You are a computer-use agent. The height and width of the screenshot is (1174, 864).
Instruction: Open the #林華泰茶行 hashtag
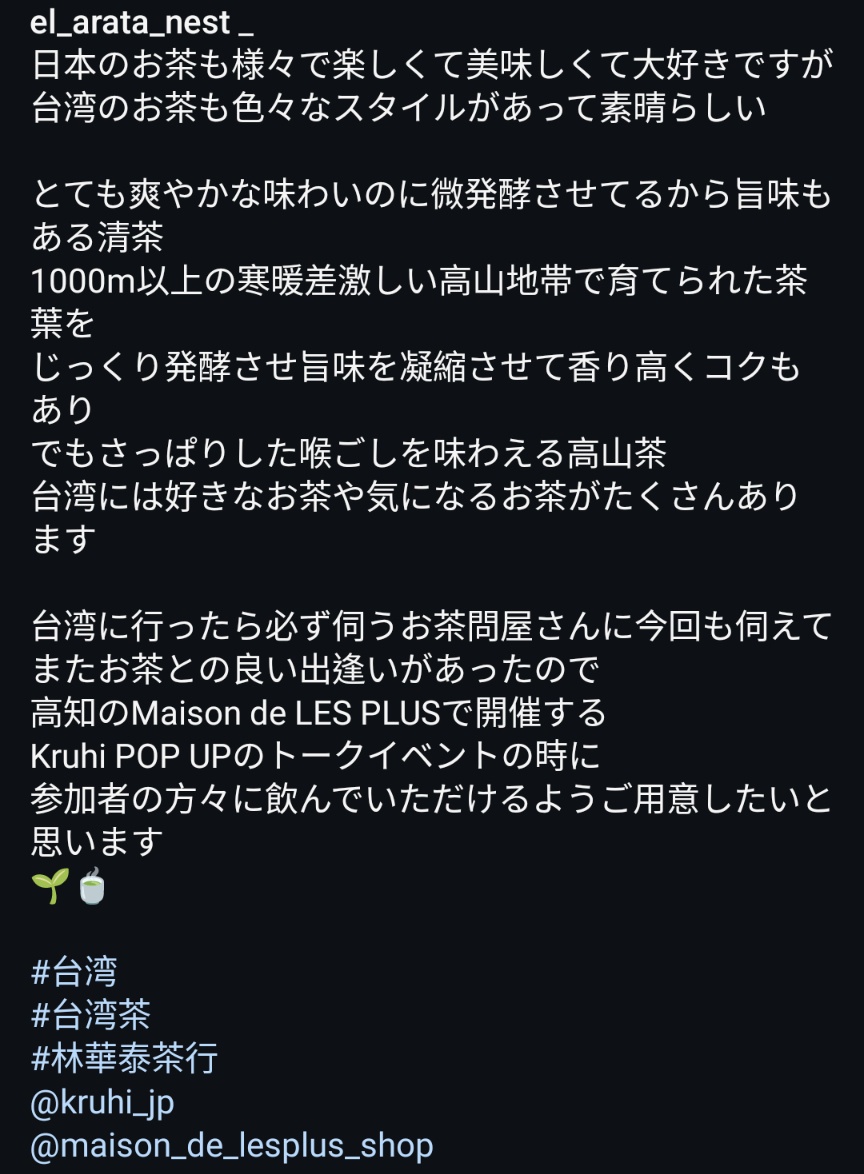tap(124, 1058)
